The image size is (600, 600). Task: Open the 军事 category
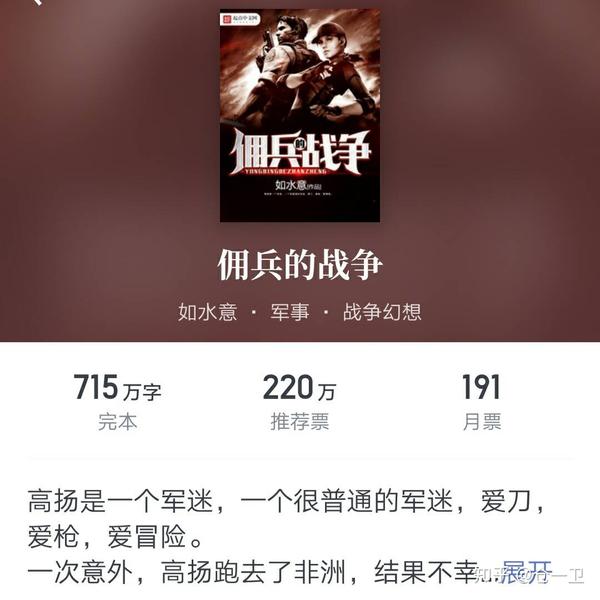pyautogui.click(x=289, y=311)
